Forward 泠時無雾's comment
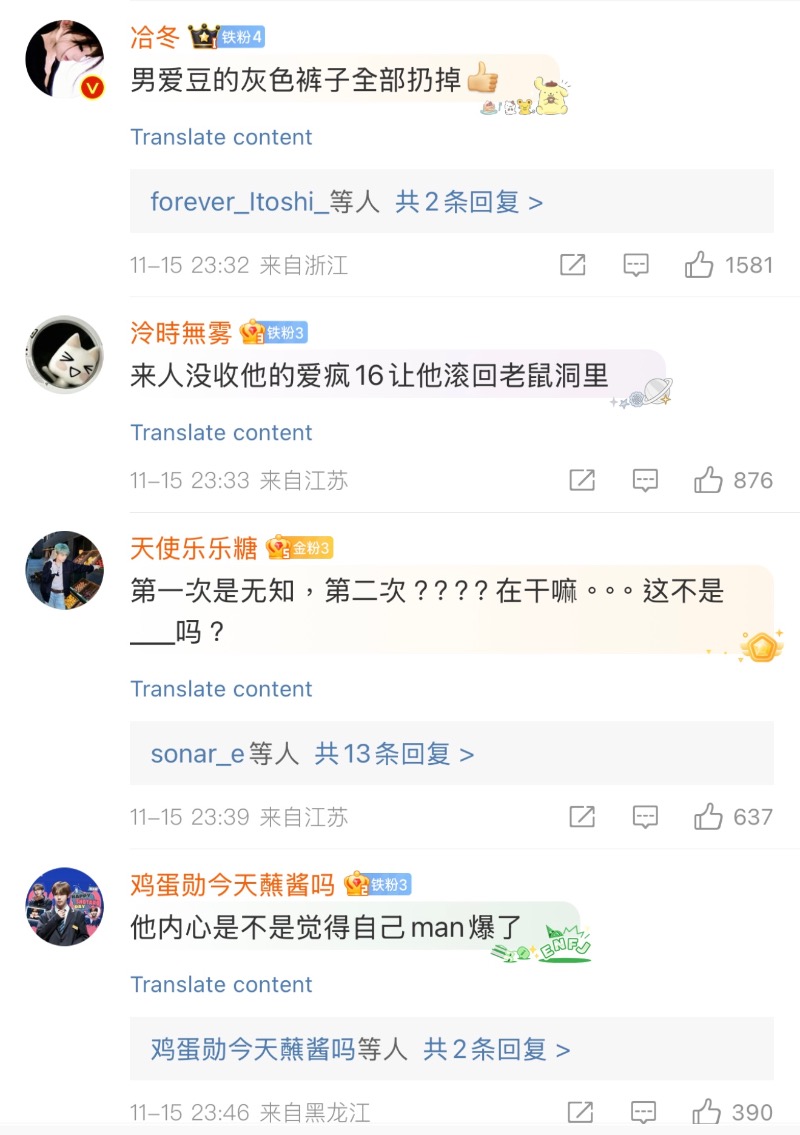800x1135 pixels. click(582, 480)
